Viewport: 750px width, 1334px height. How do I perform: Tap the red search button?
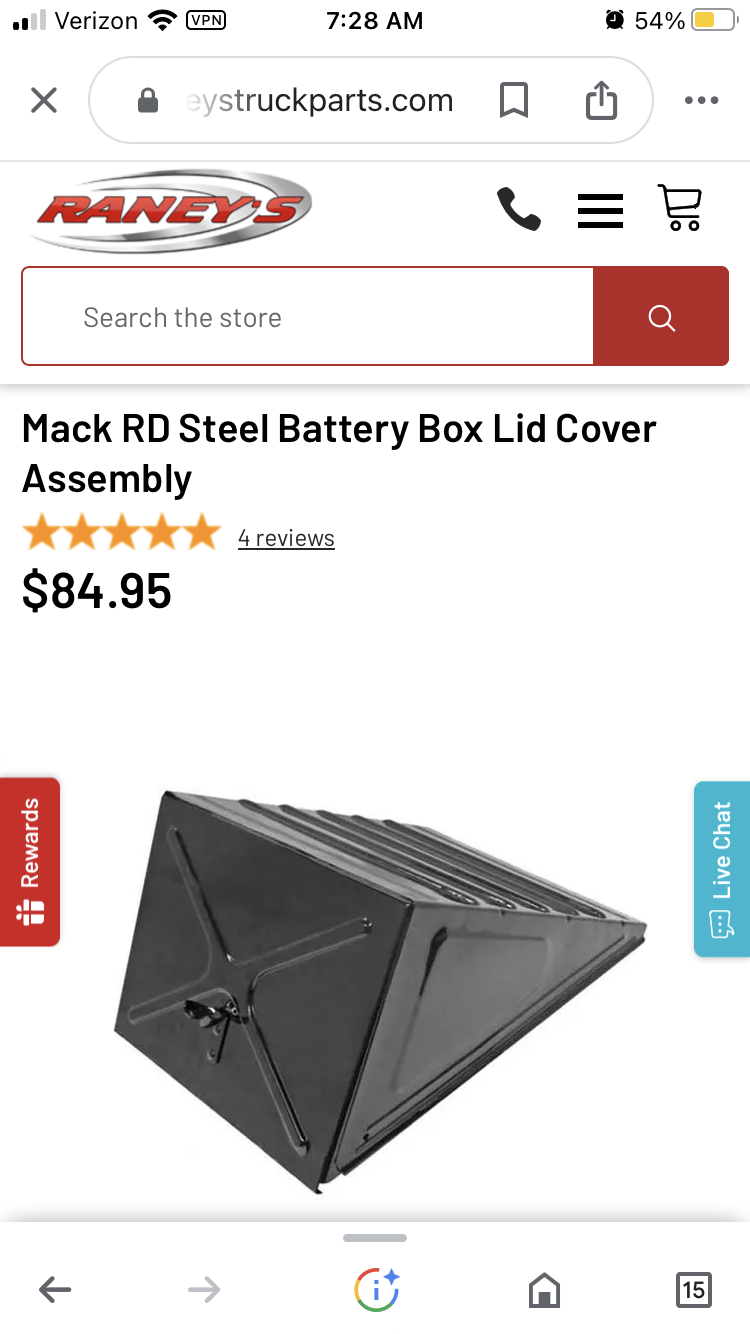pos(661,317)
